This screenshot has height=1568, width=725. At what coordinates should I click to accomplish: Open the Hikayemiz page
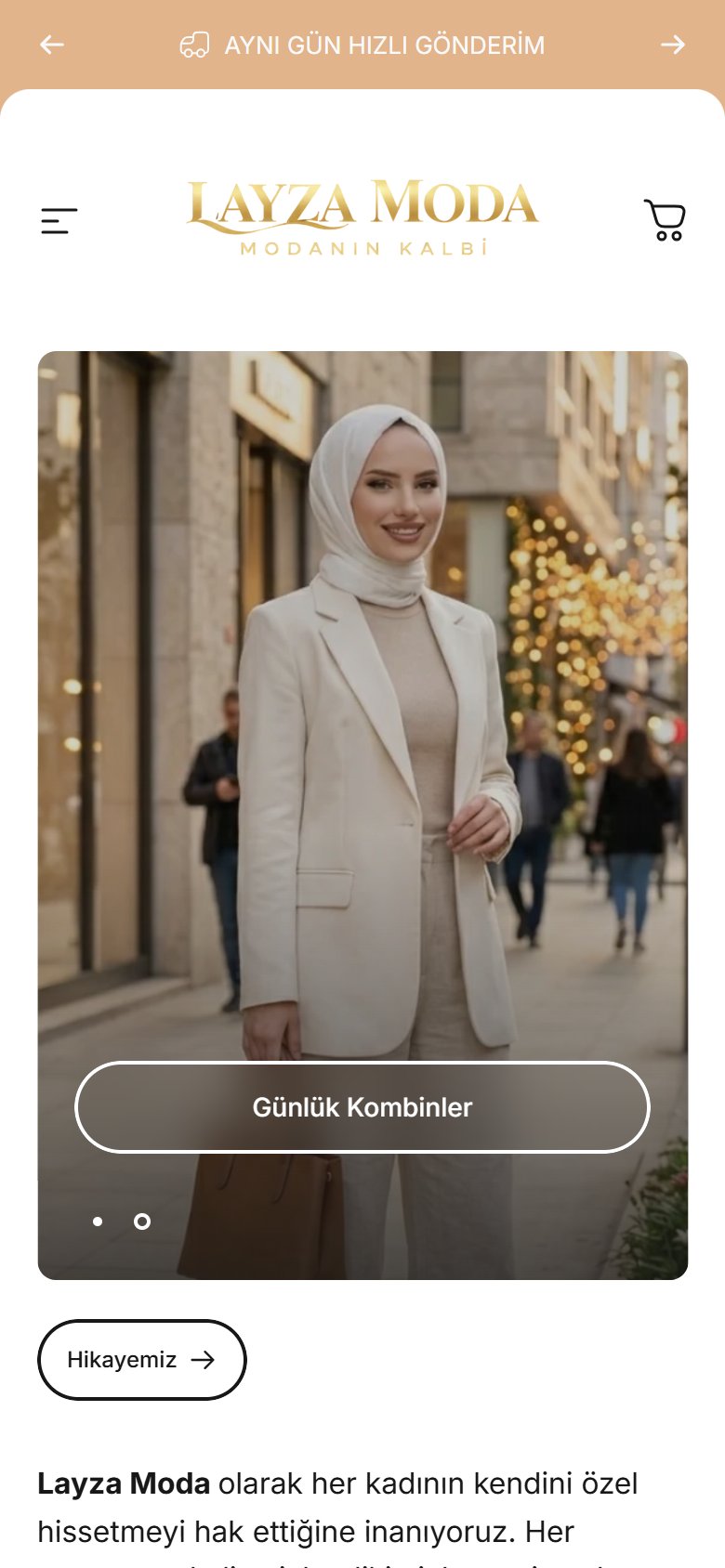(141, 1359)
